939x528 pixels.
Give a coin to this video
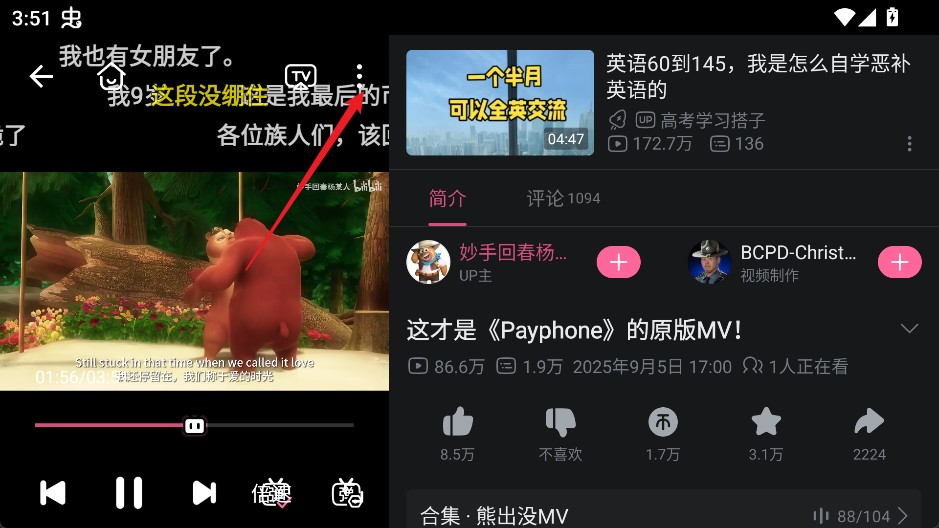(x=662, y=423)
